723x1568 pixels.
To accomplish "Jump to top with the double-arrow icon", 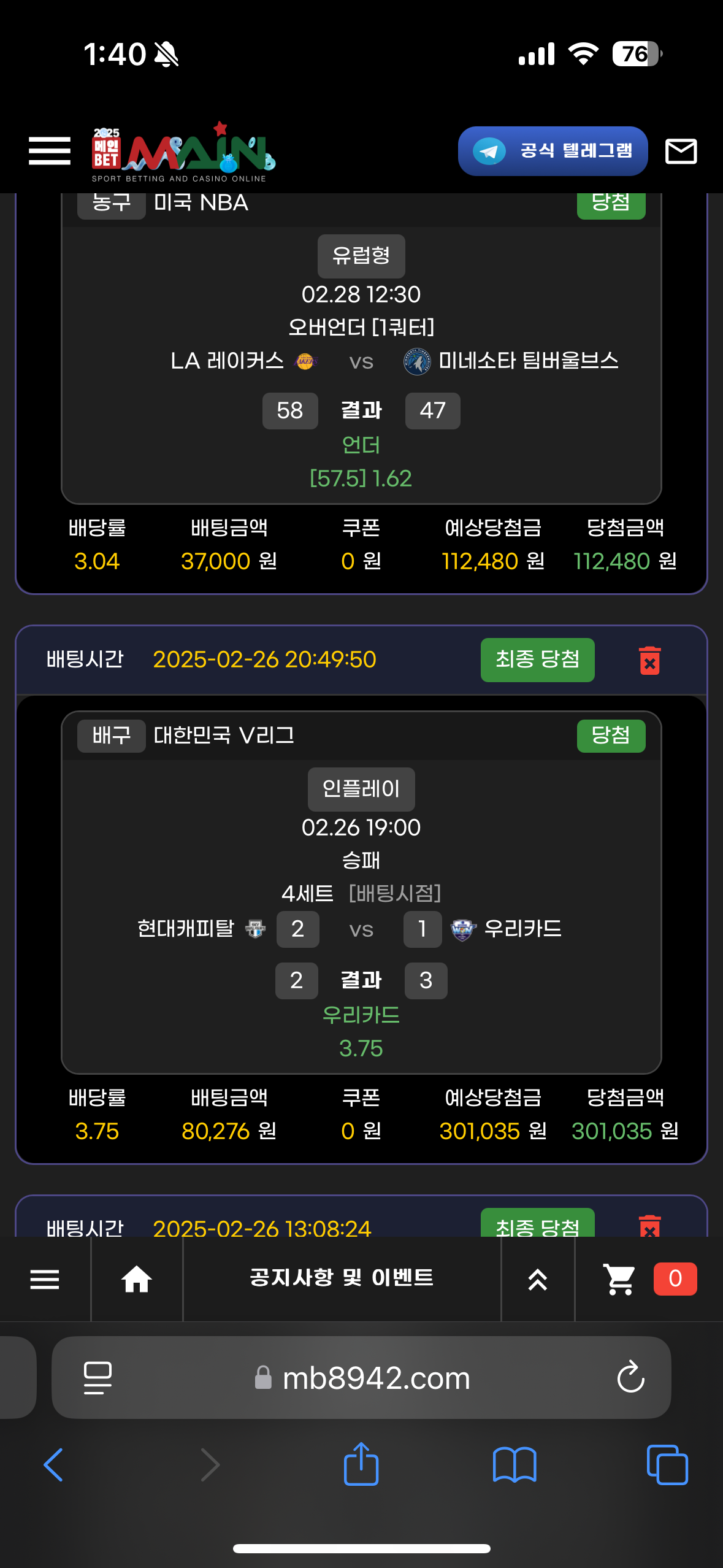I will [x=537, y=1279].
